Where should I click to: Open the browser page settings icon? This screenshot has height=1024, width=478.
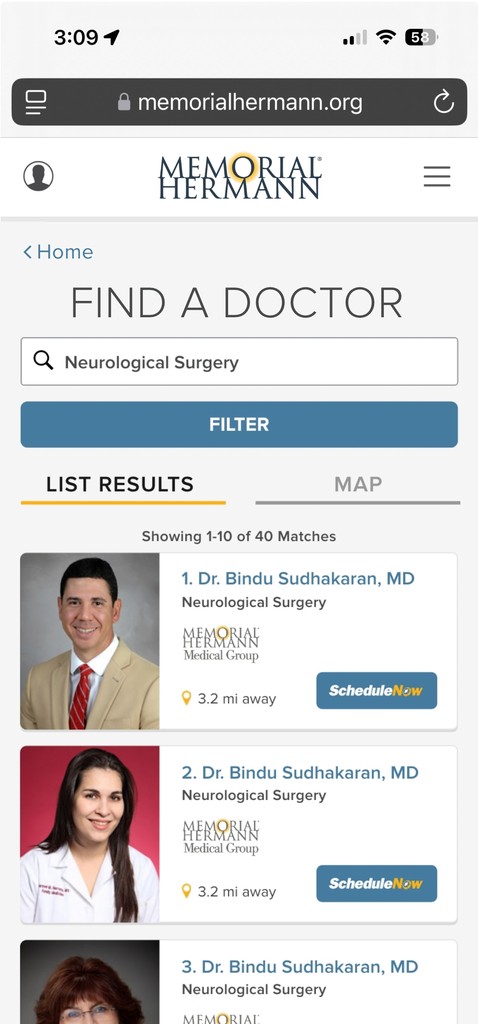pyautogui.click(x=36, y=102)
